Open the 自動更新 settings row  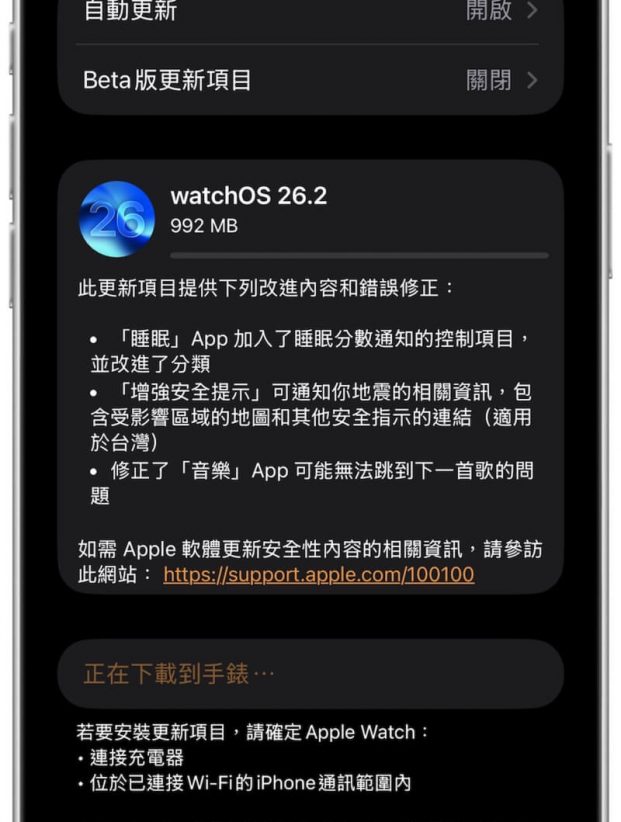pos(310,14)
